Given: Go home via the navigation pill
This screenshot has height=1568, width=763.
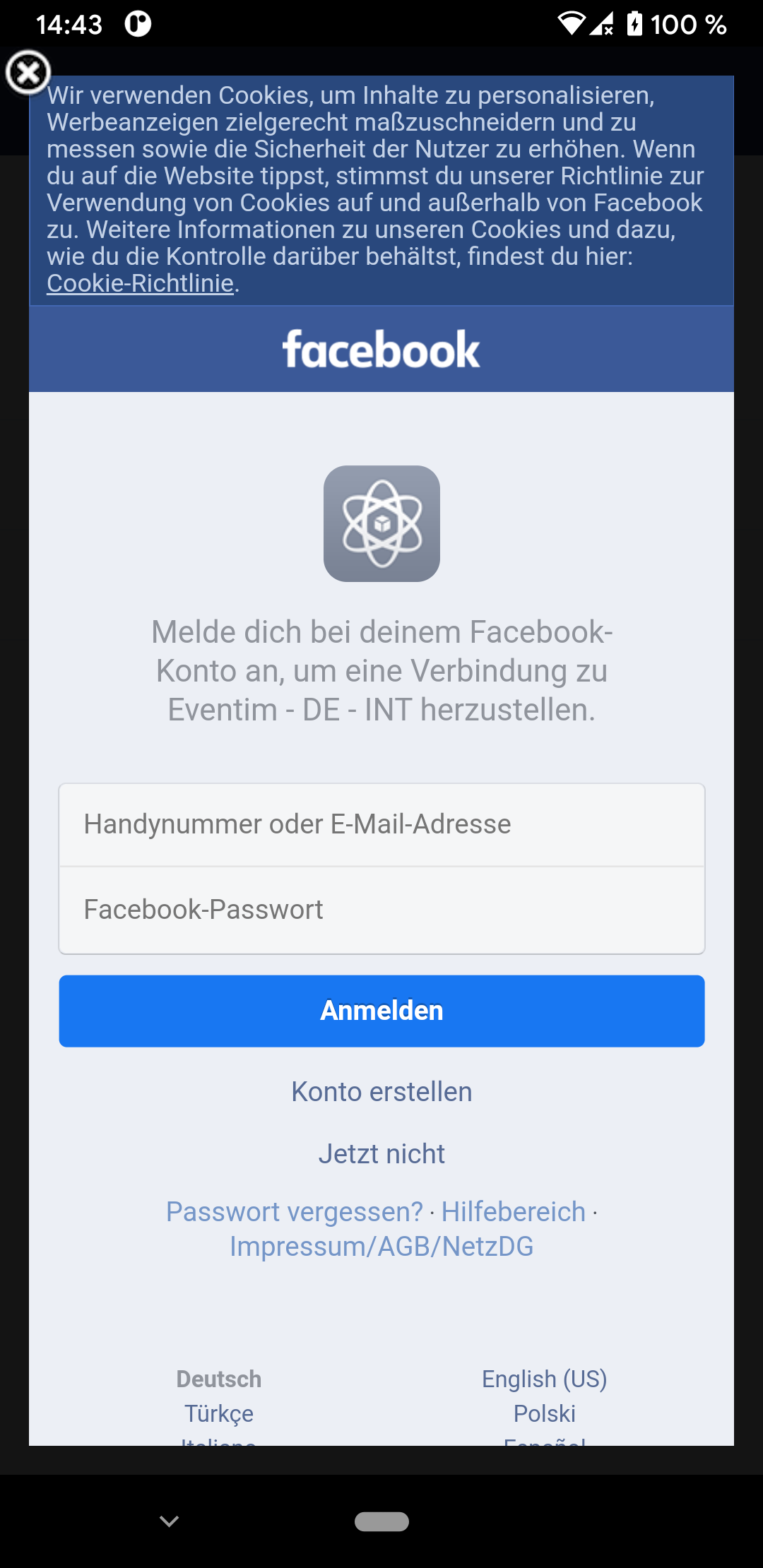Looking at the screenshot, I should click(381, 1521).
